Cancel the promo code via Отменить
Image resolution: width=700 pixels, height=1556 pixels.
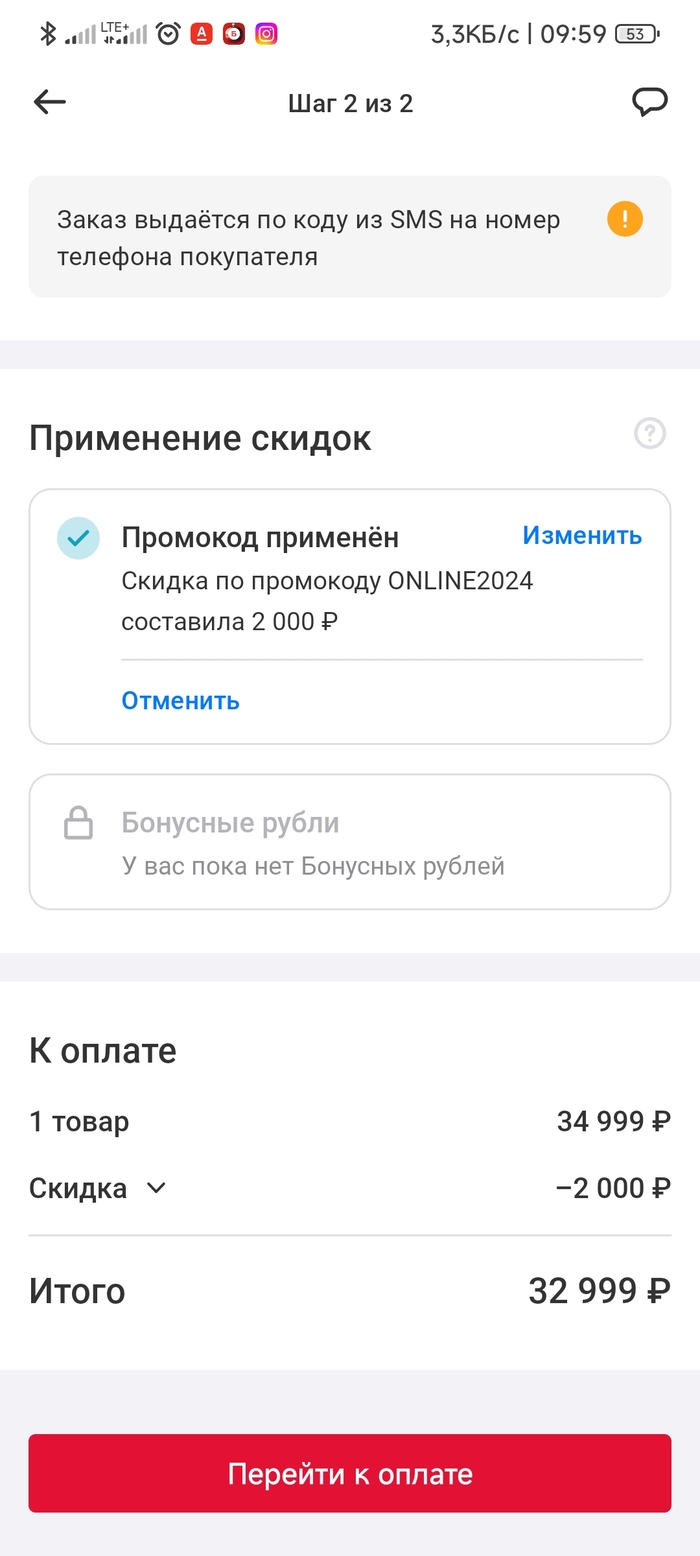coord(180,700)
